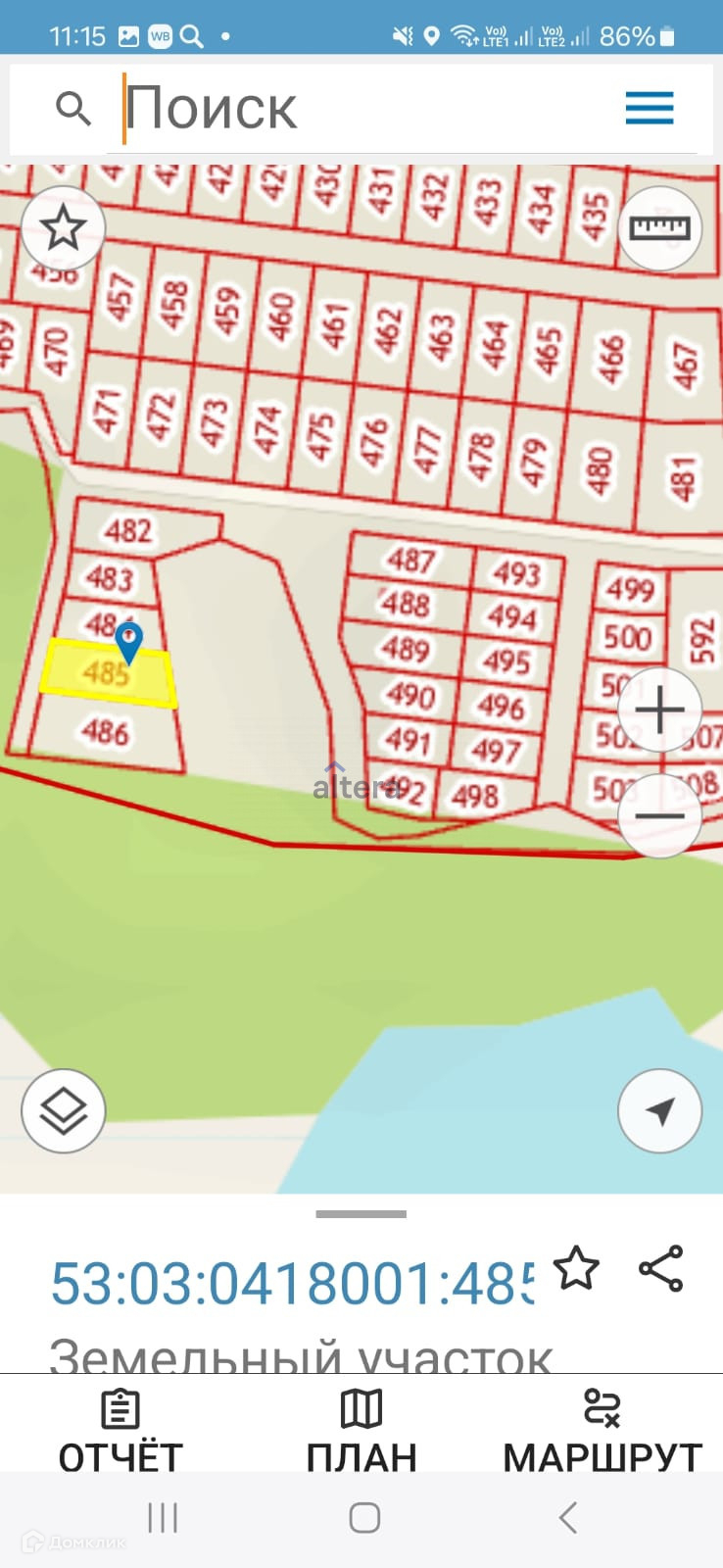The width and height of the screenshot is (723, 1568).
Task: Zoom in the map with plus
Action: (x=659, y=710)
